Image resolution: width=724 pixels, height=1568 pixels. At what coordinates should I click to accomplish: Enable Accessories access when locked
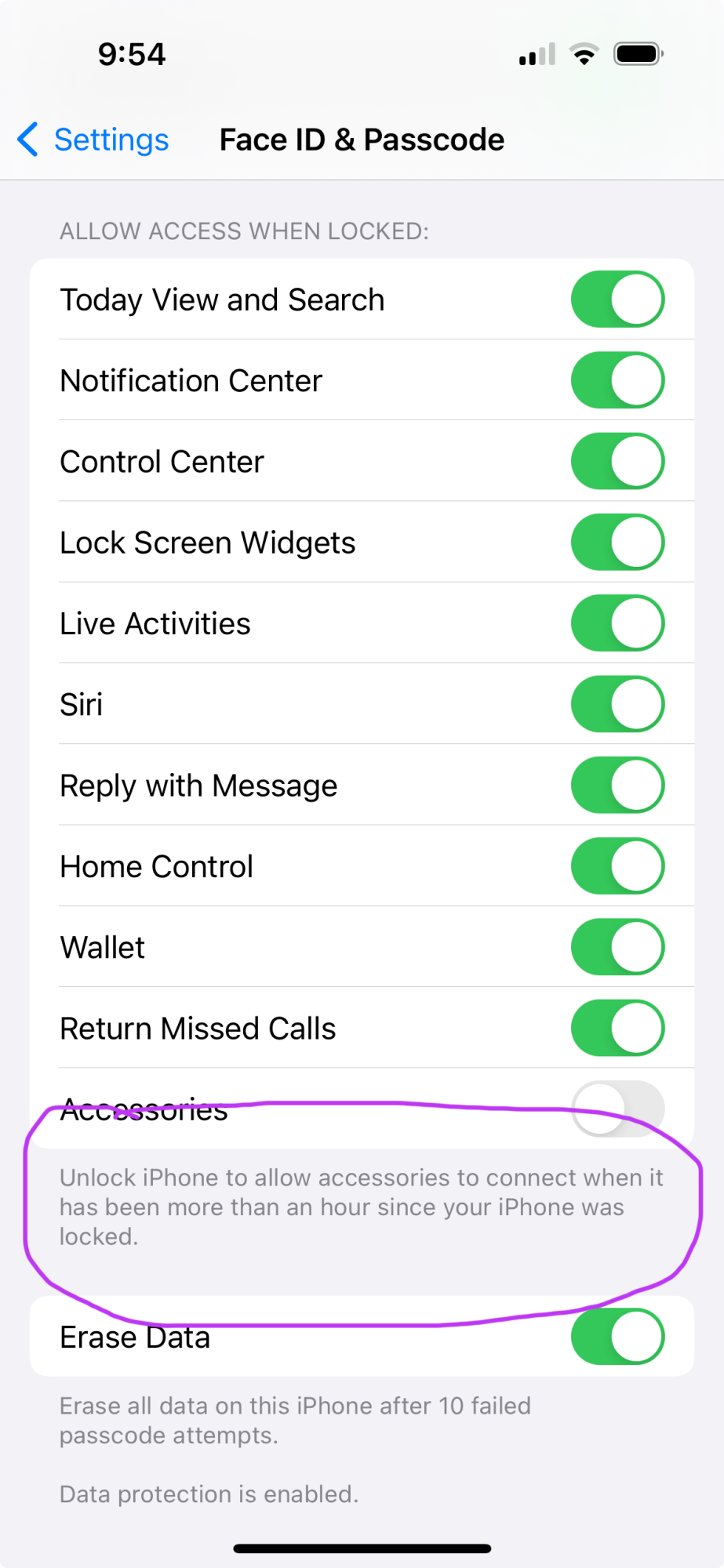point(617,1109)
